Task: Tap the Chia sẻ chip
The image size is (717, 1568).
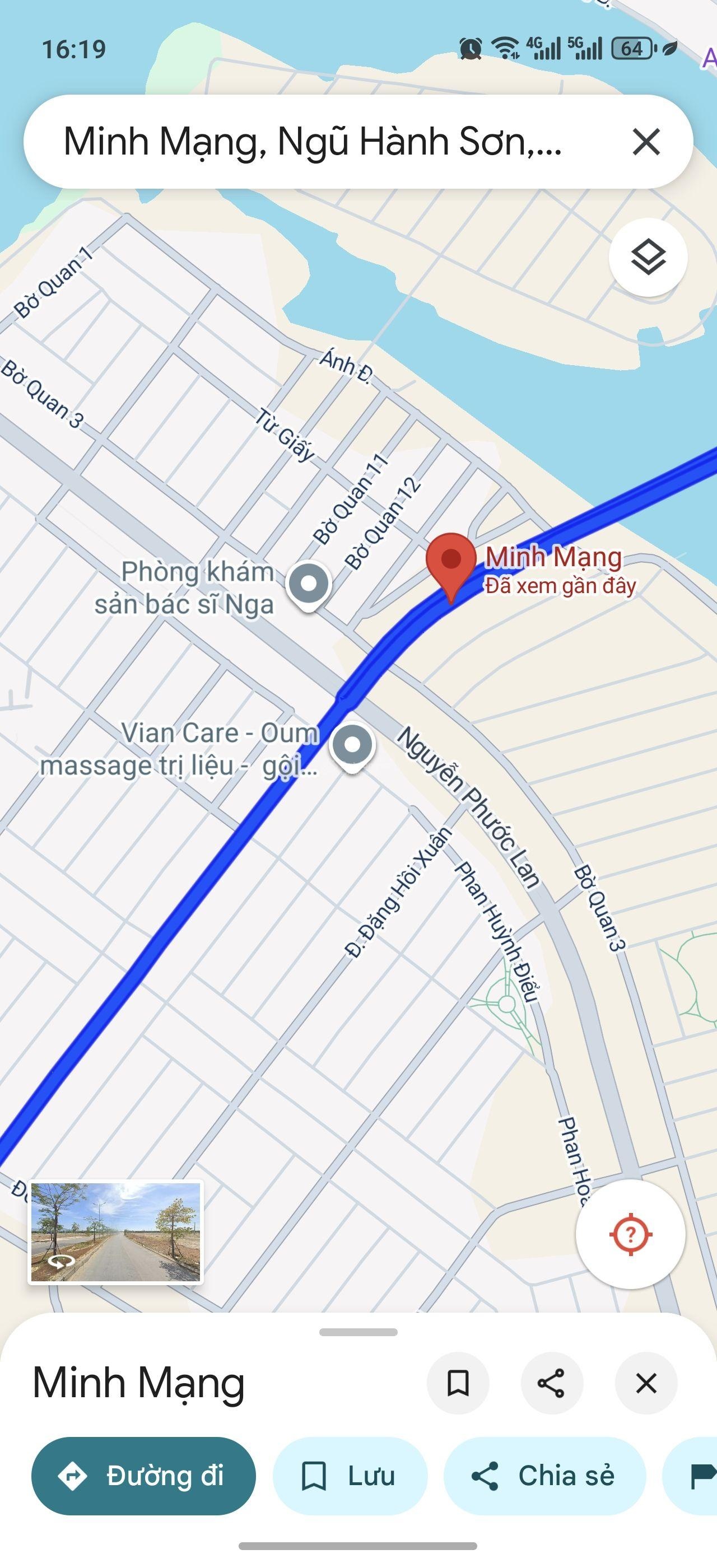Action: (544, 1476)
